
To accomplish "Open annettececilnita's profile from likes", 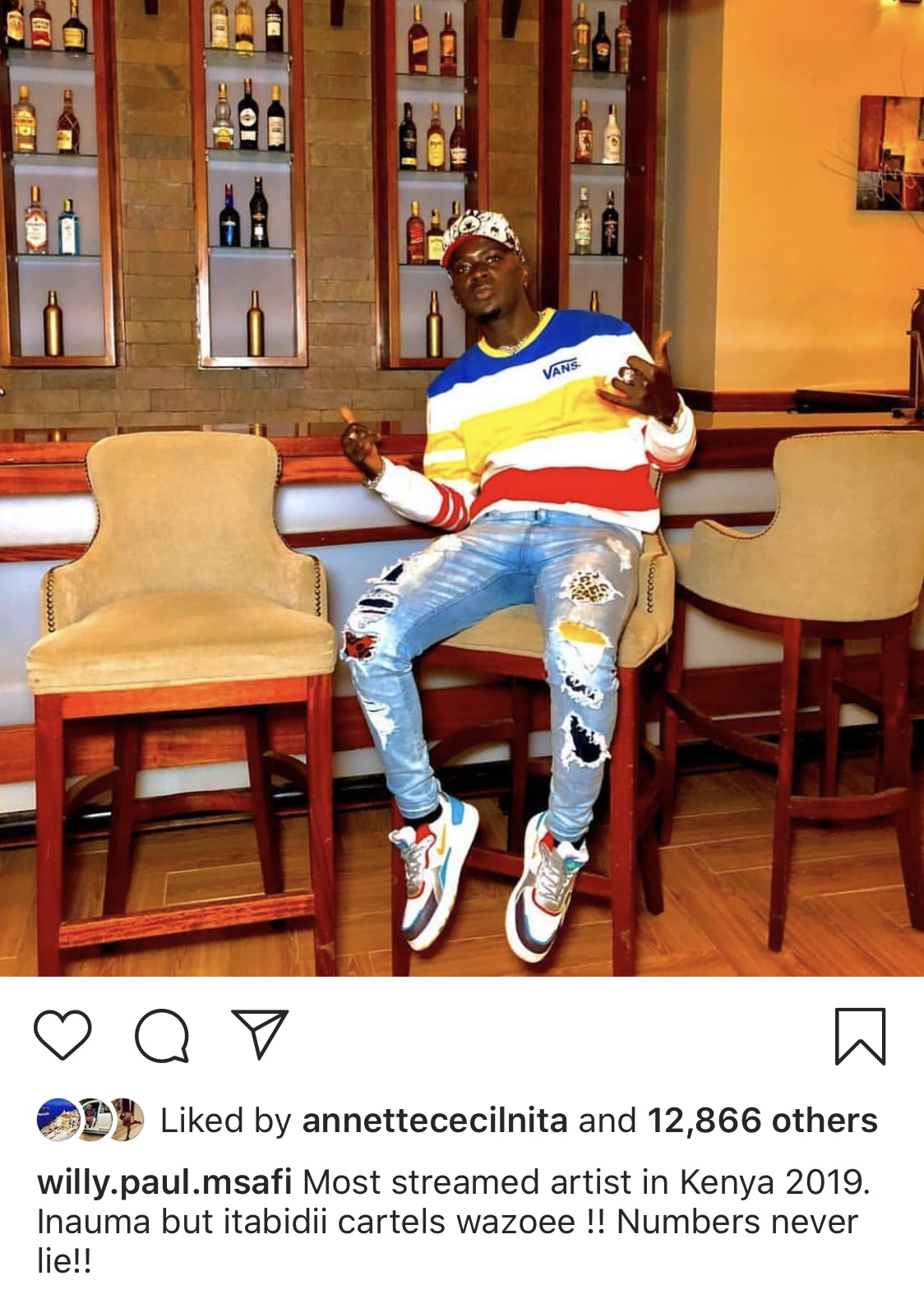I will point(434,1121).
